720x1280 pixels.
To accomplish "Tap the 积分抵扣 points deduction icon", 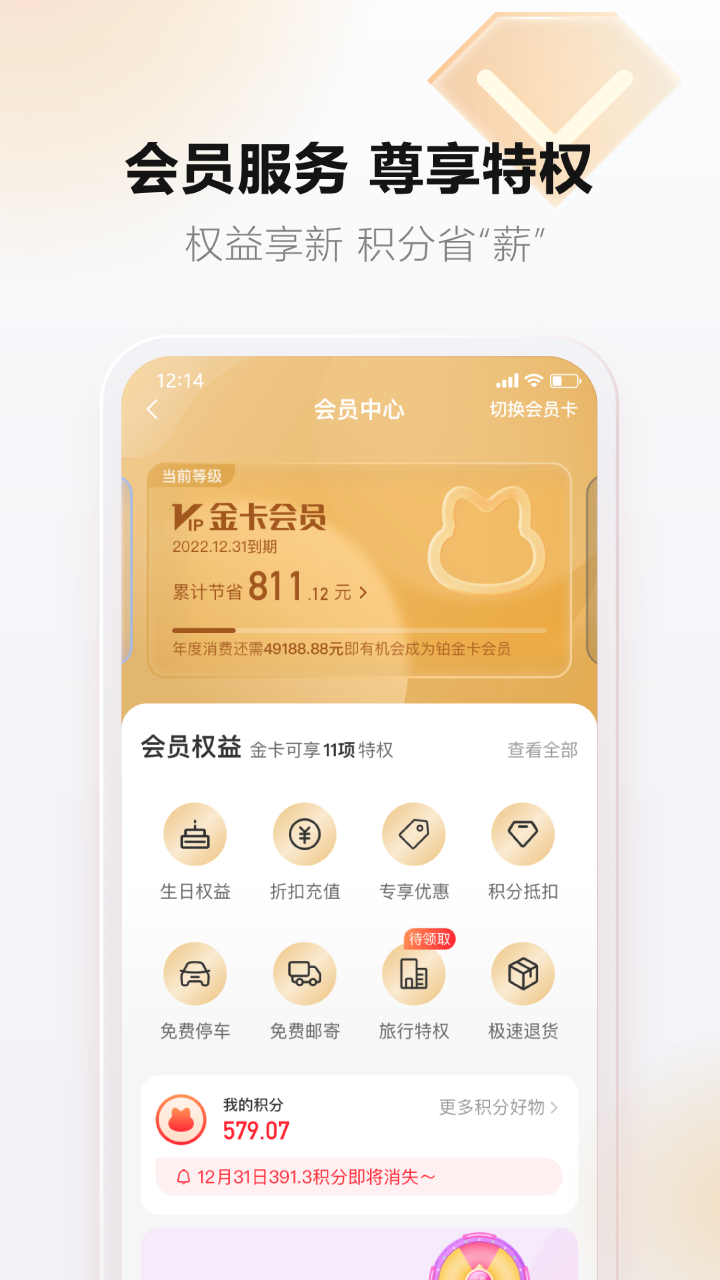I will click(x=524, y=833).
